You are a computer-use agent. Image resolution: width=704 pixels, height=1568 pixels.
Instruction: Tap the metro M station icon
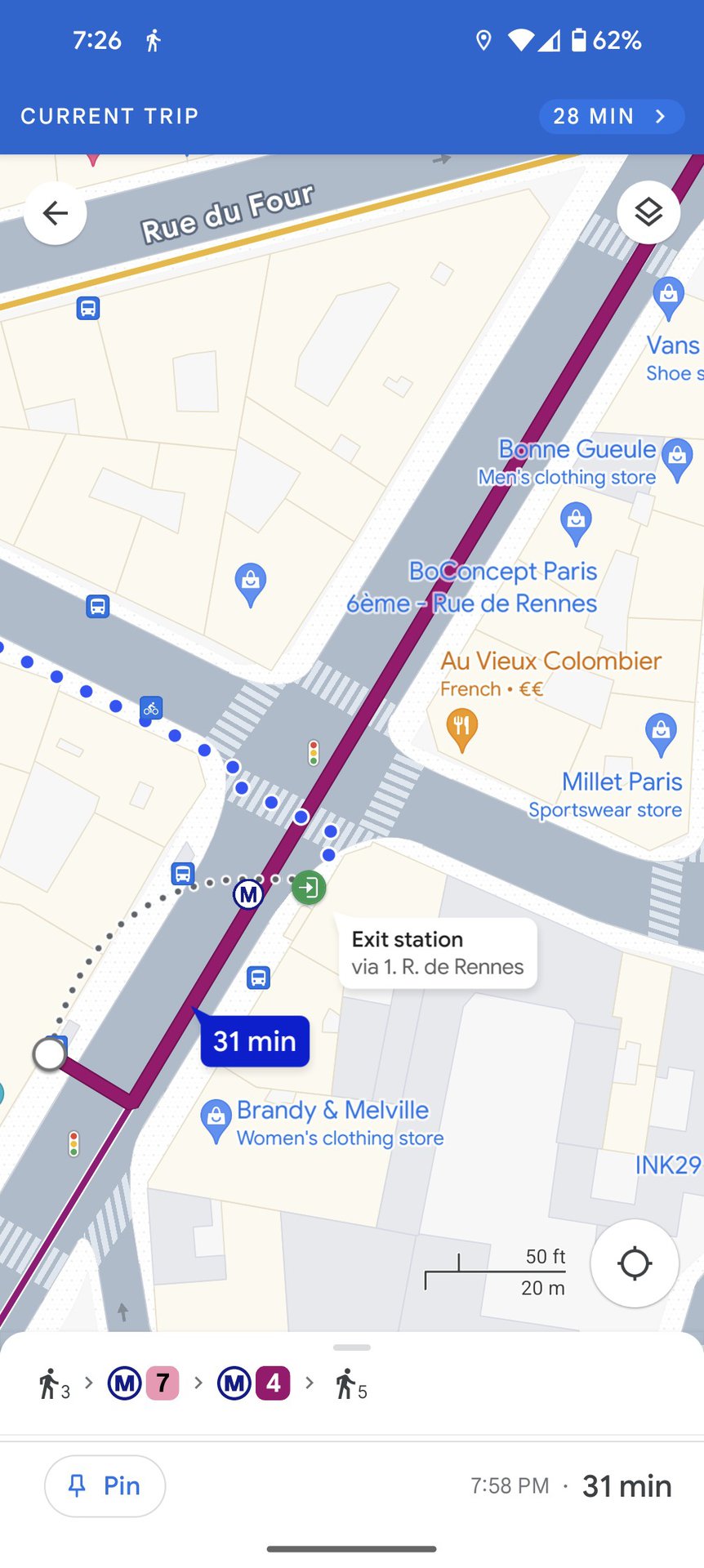coord(248,894)
